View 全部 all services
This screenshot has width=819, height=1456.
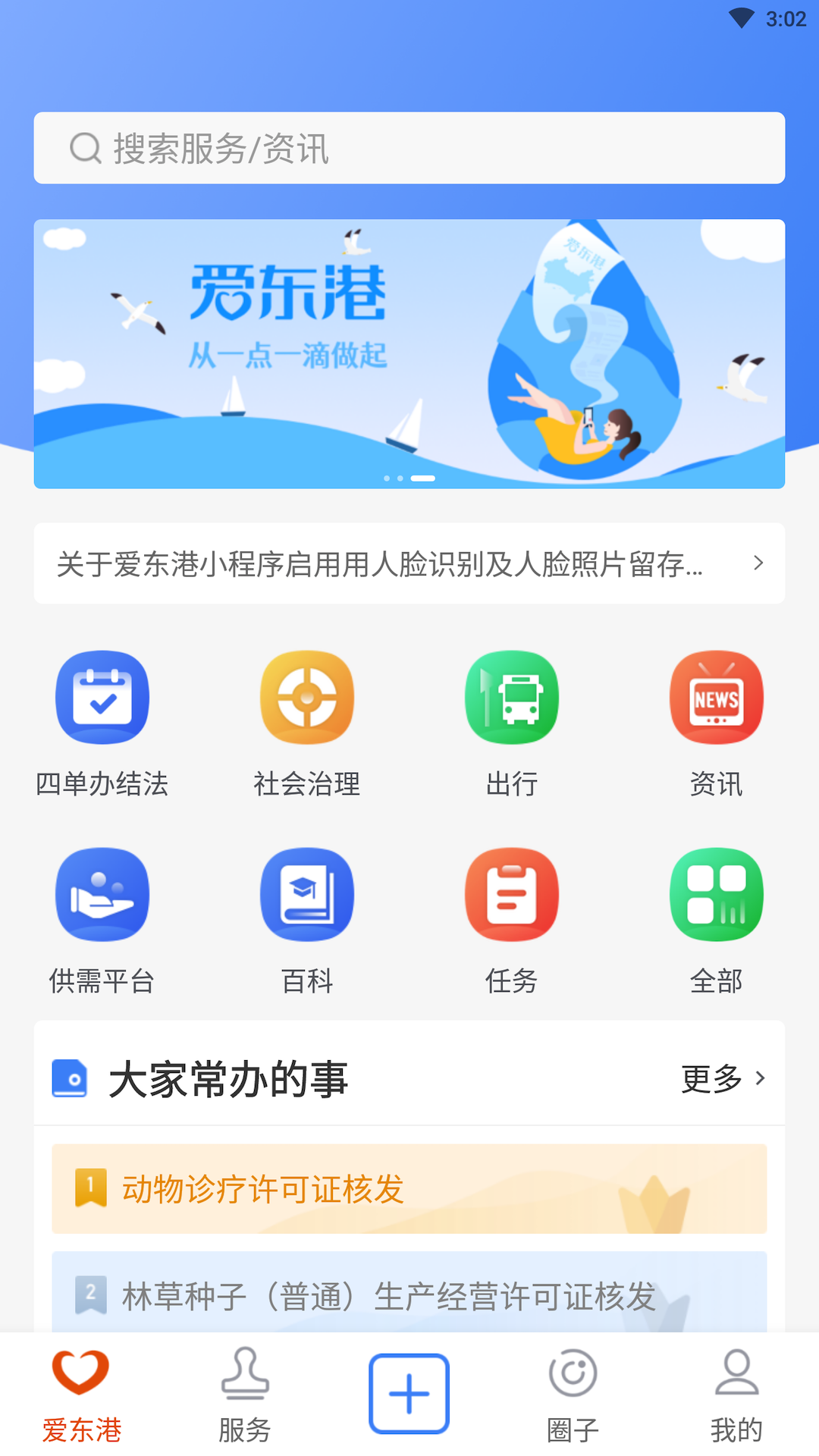(x=716, y=894)
